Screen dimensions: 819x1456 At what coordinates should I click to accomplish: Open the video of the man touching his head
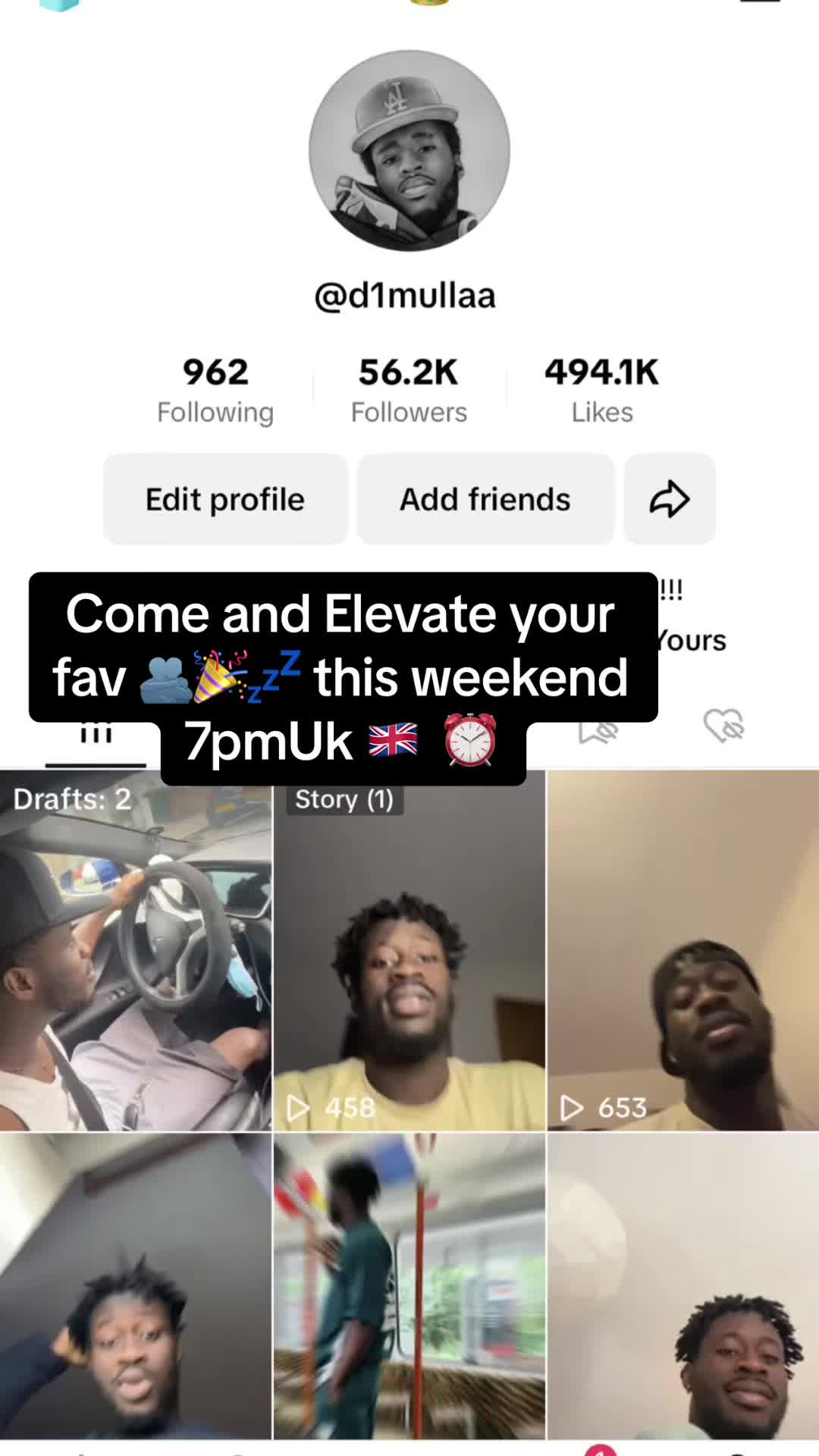point(136,1286)
